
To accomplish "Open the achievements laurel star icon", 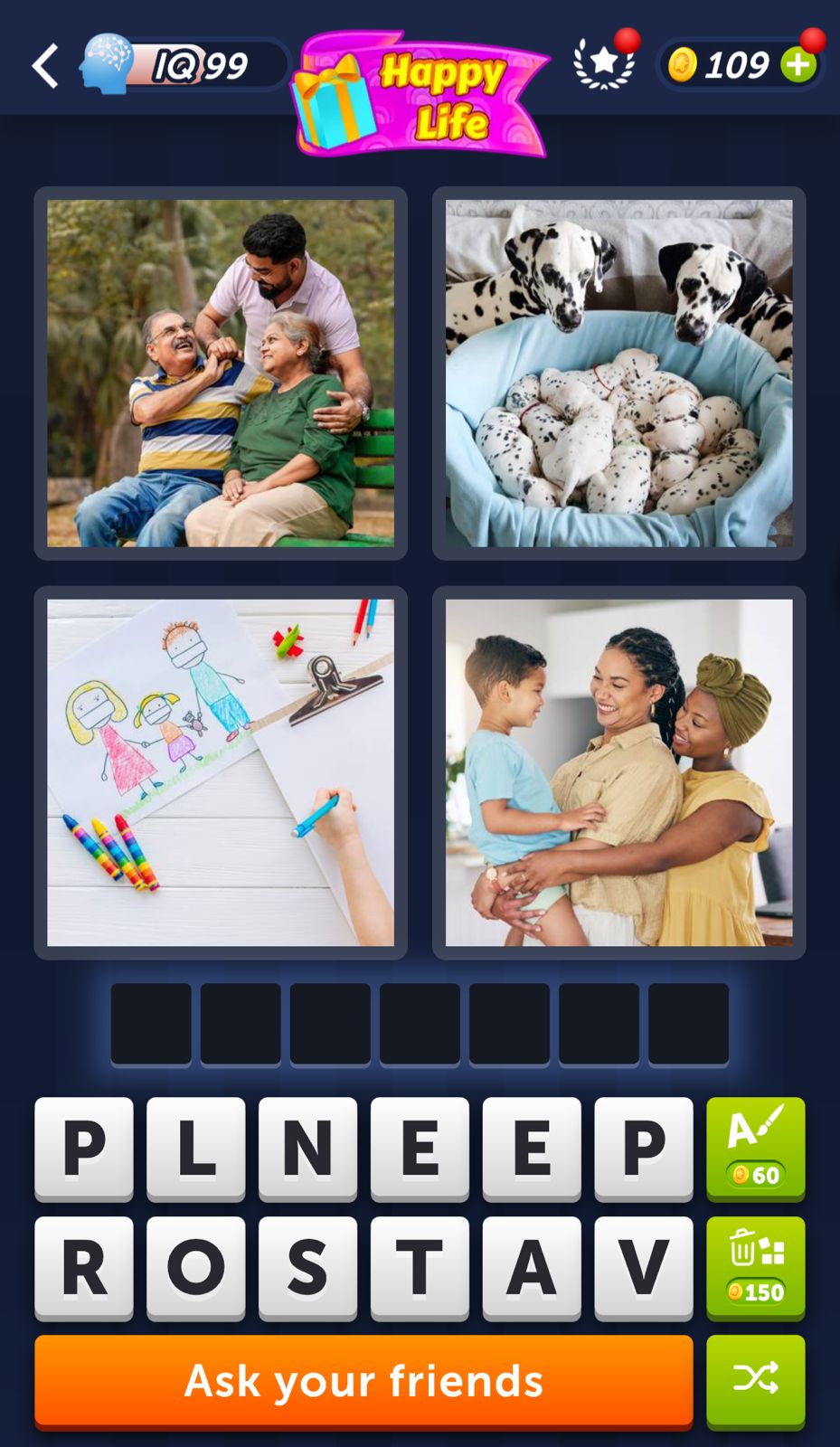I will point(604,65).
